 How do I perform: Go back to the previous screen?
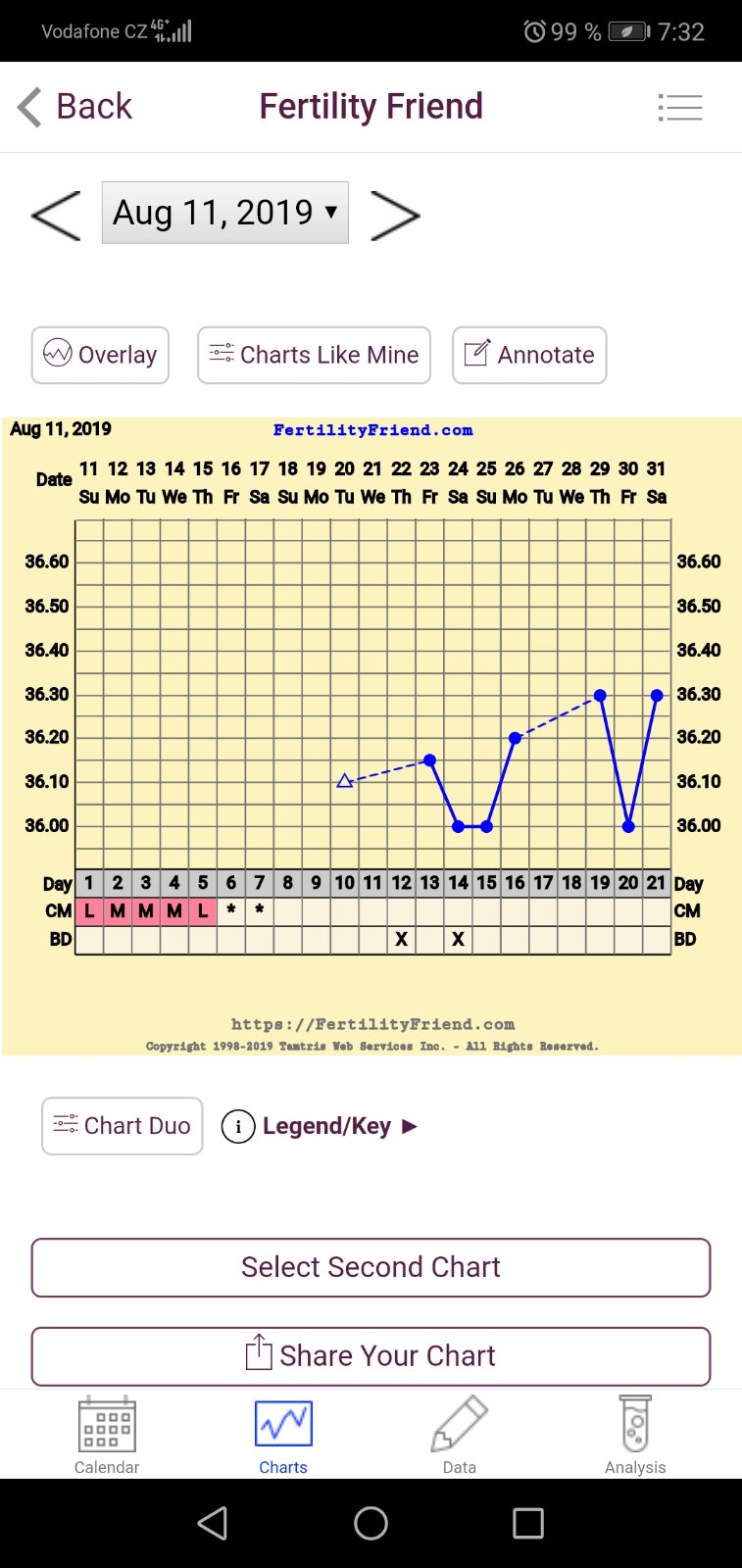[x=75, y=107]
